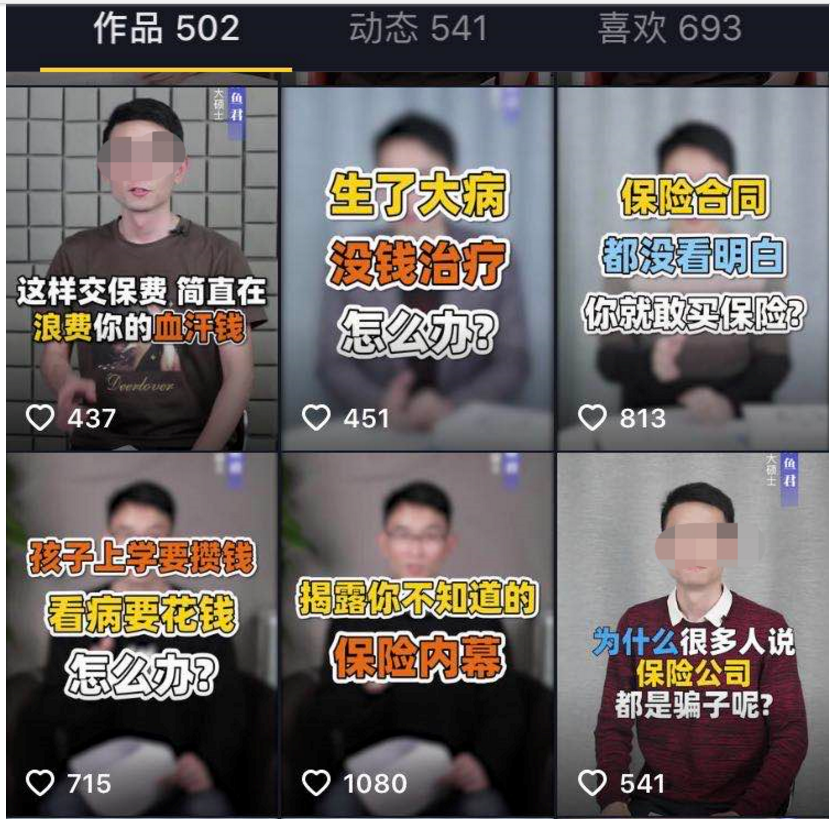Open the video 这样交保费 简直在浪费你的血汗钱

click(141, 268)
